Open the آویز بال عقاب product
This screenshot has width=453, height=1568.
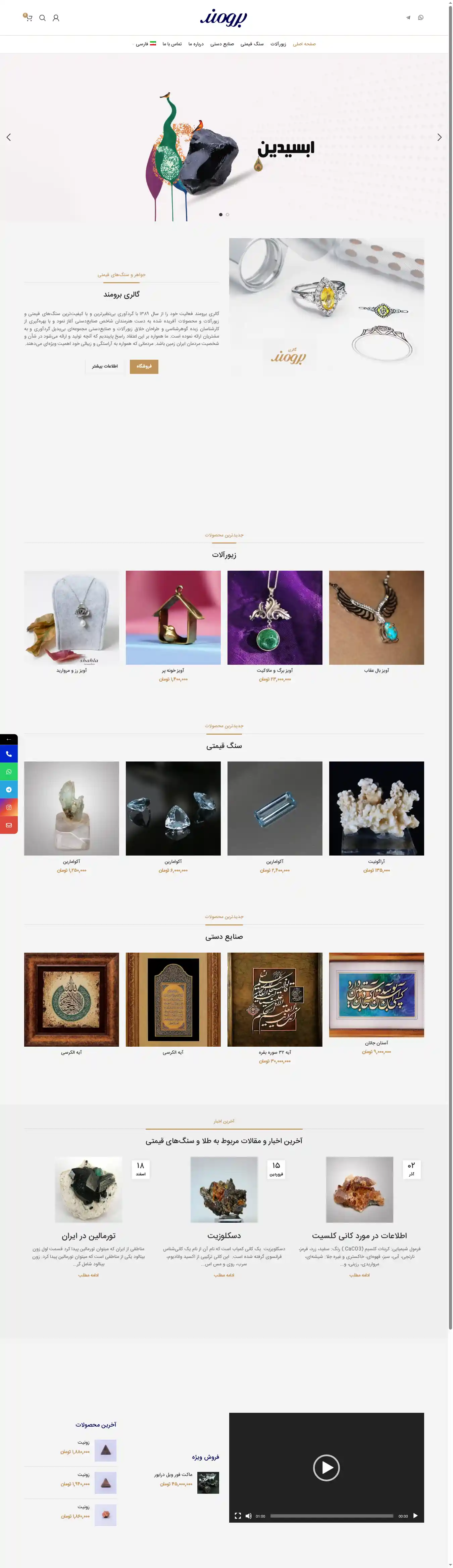376,617
